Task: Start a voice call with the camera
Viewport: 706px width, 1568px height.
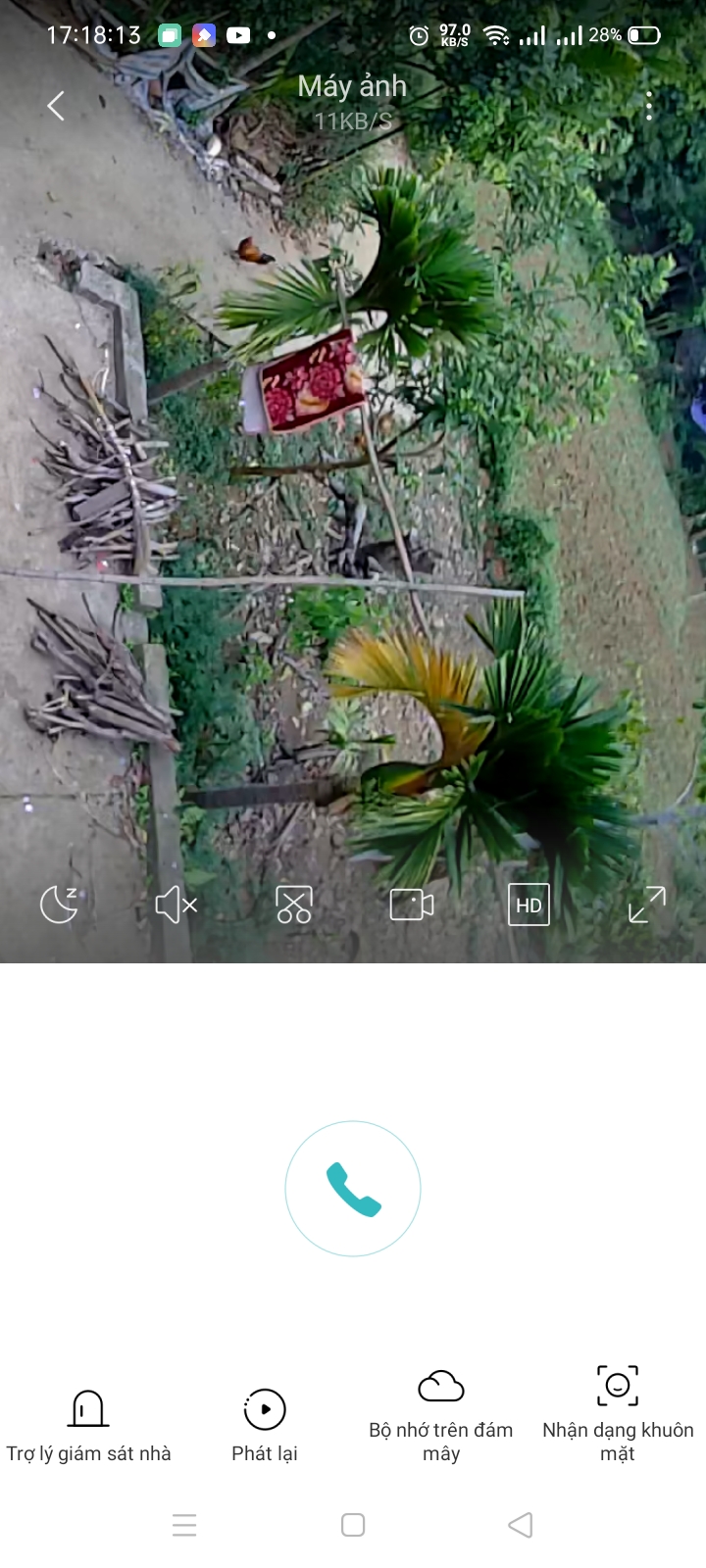Action: (x=353, y=1189)
